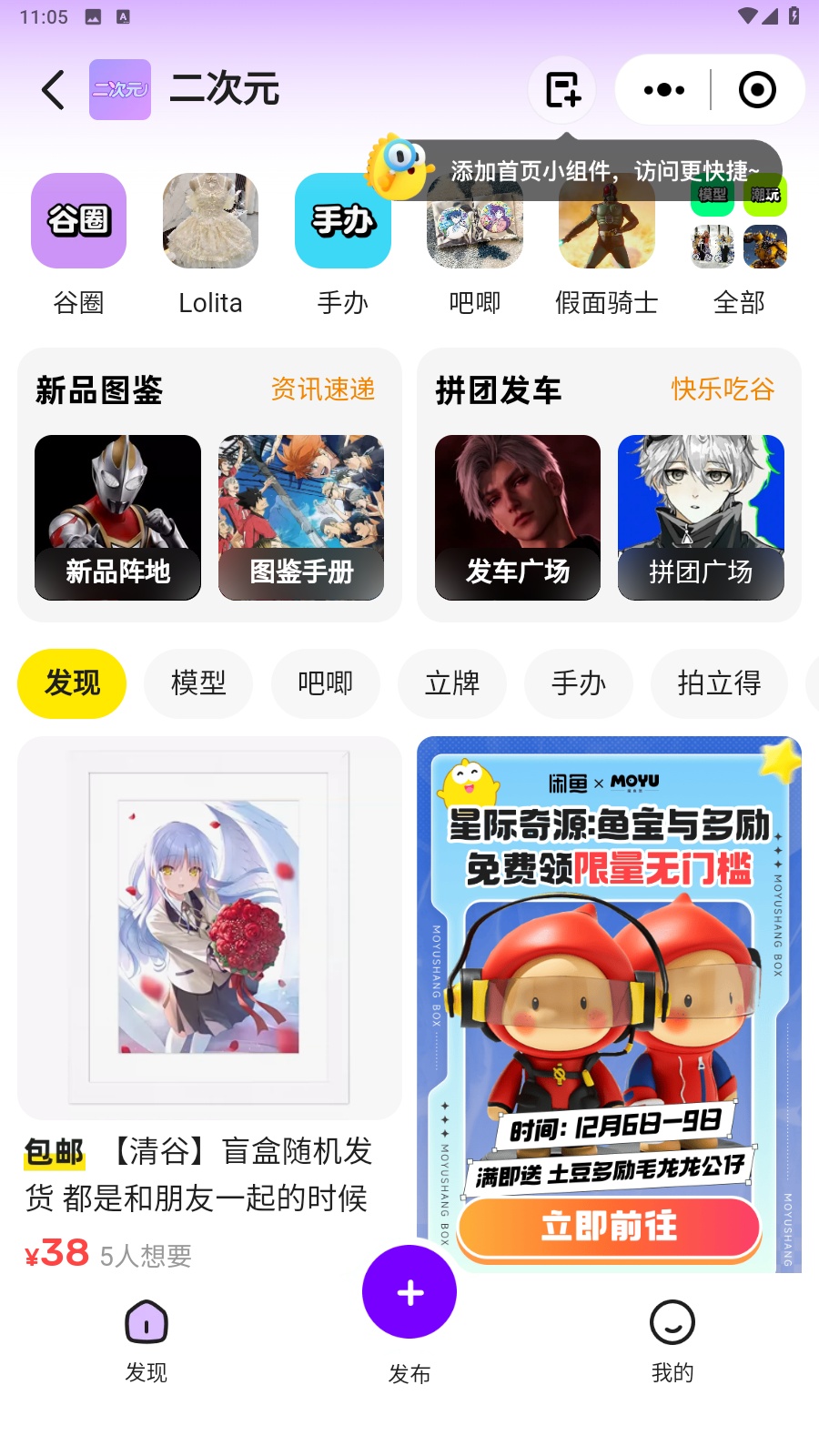This screenshot has width=819, height=1456.
Task: Open the three-dot more menu
Action: pos(663,90)
